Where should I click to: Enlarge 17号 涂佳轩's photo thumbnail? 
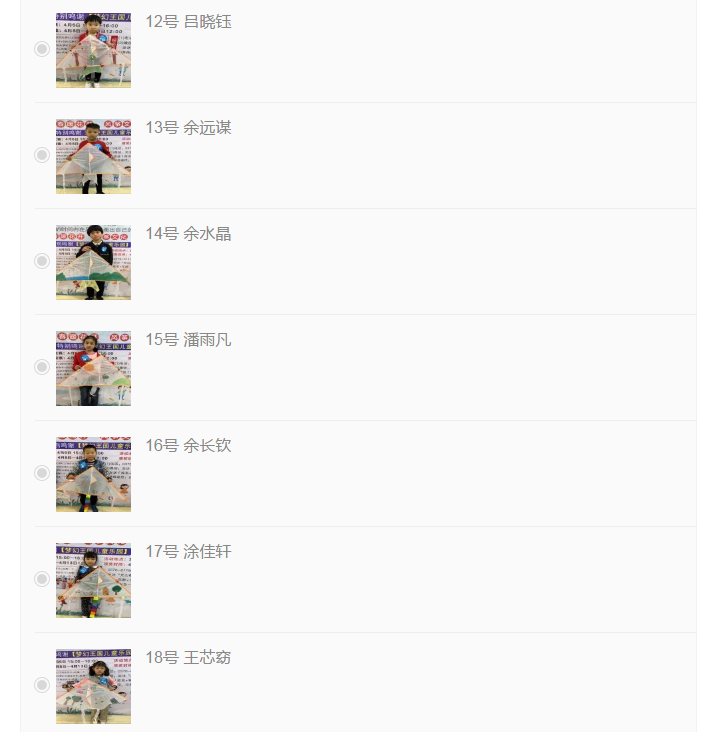pos(93,580)
